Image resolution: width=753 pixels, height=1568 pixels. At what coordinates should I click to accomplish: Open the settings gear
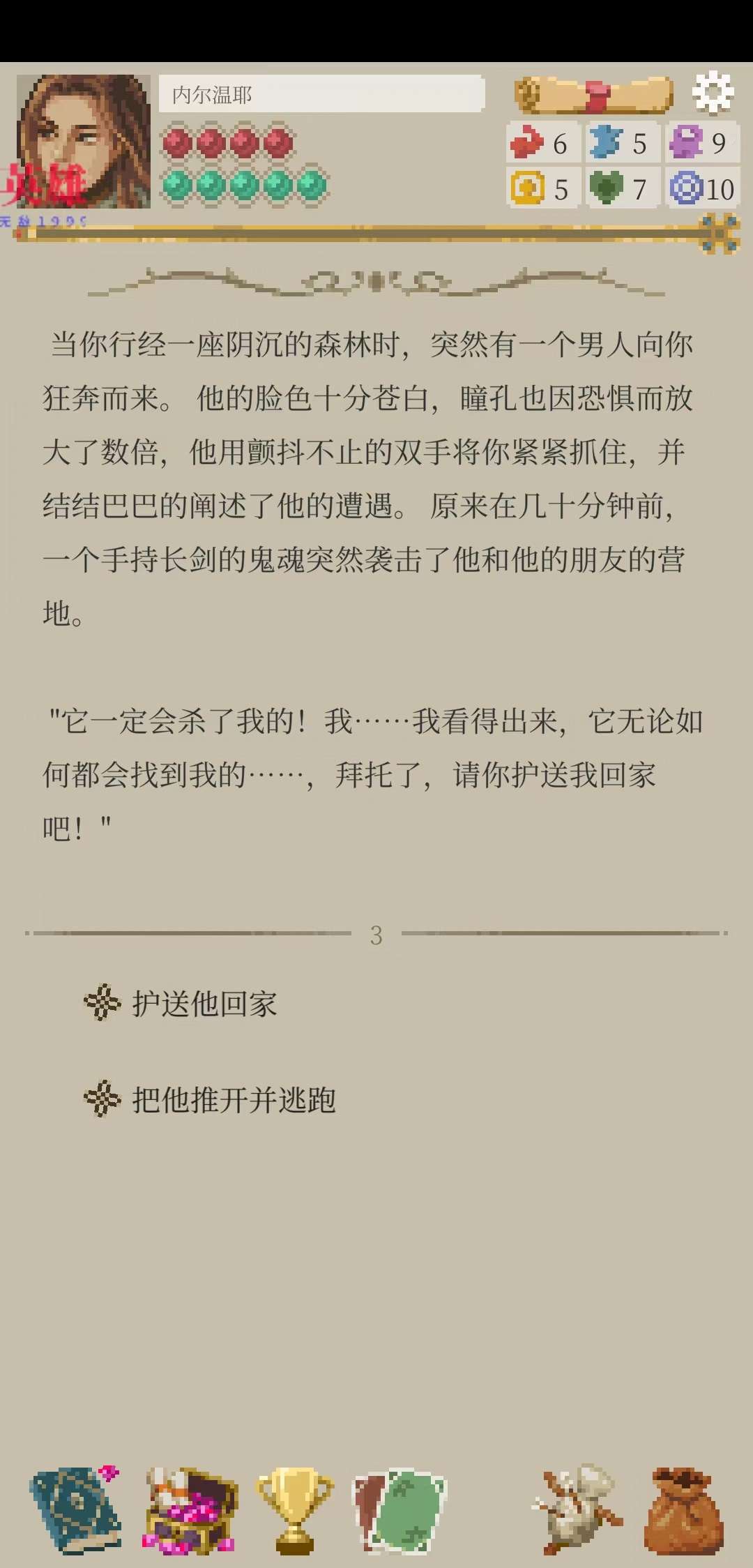coord(713,93)
